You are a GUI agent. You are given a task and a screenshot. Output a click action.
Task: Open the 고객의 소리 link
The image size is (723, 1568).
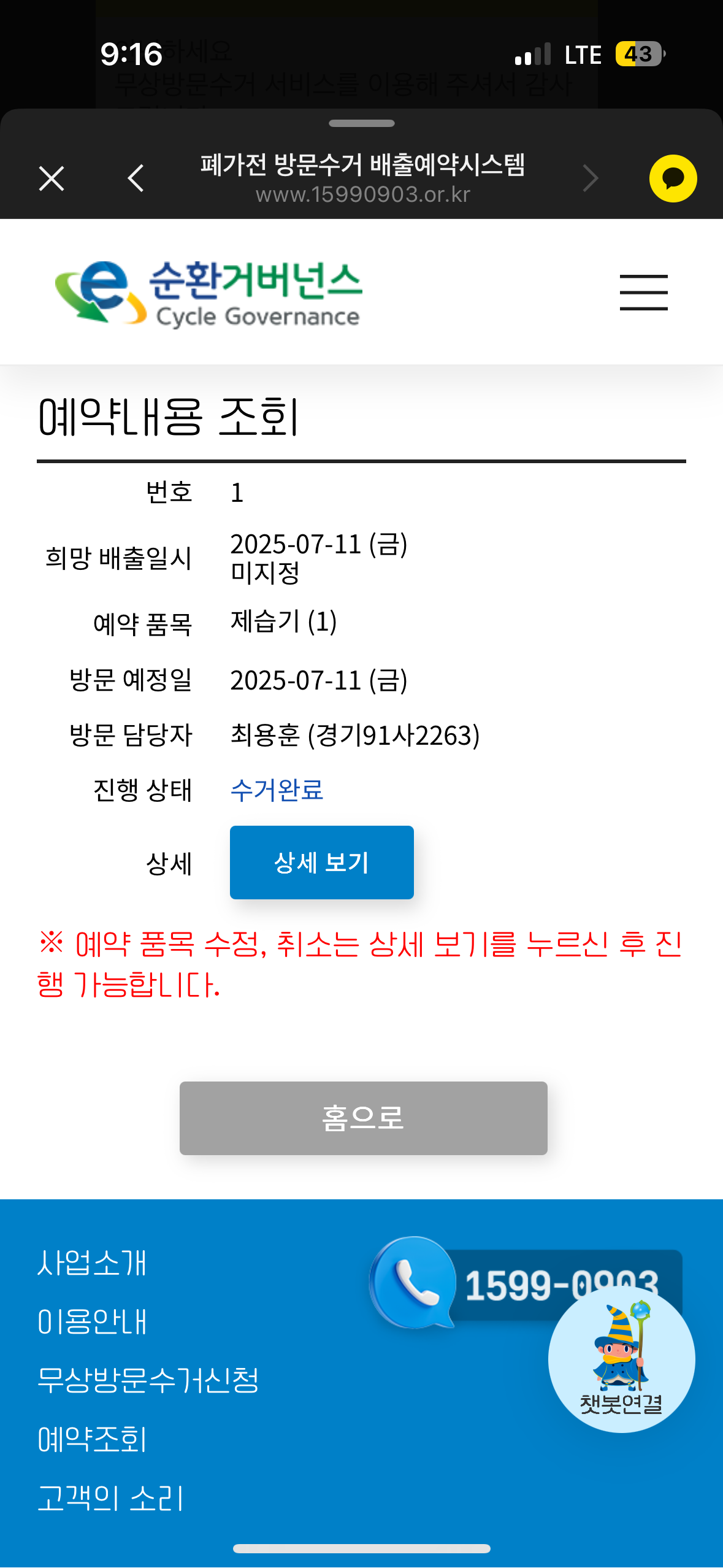tap(110, 1499)
